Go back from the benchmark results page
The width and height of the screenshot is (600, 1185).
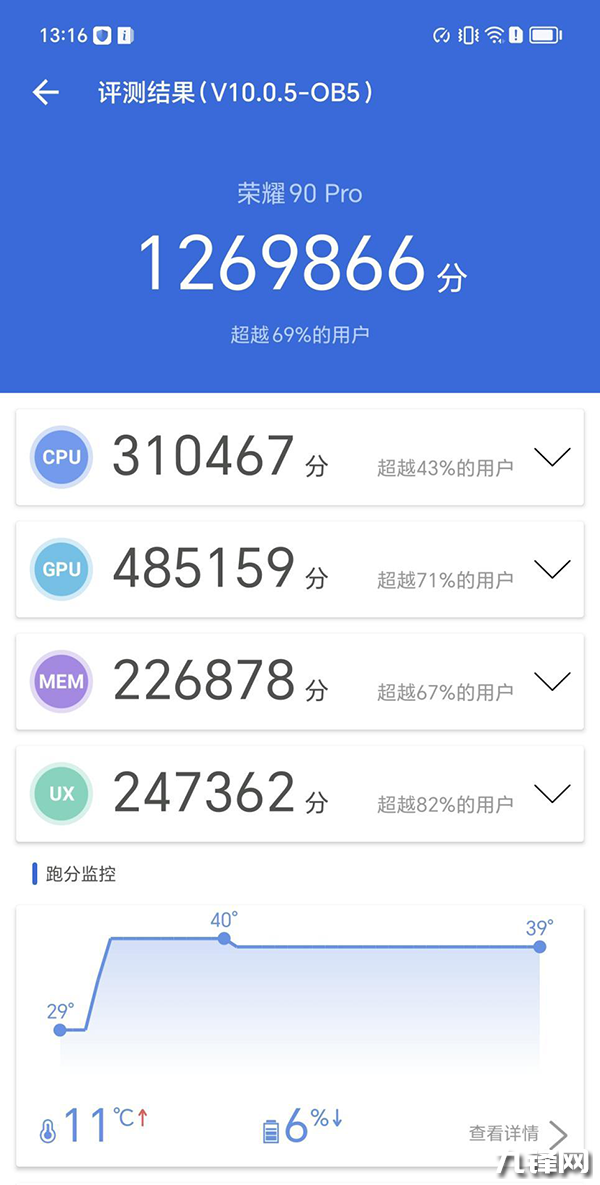pyautogui.click(x=45, y=92)
